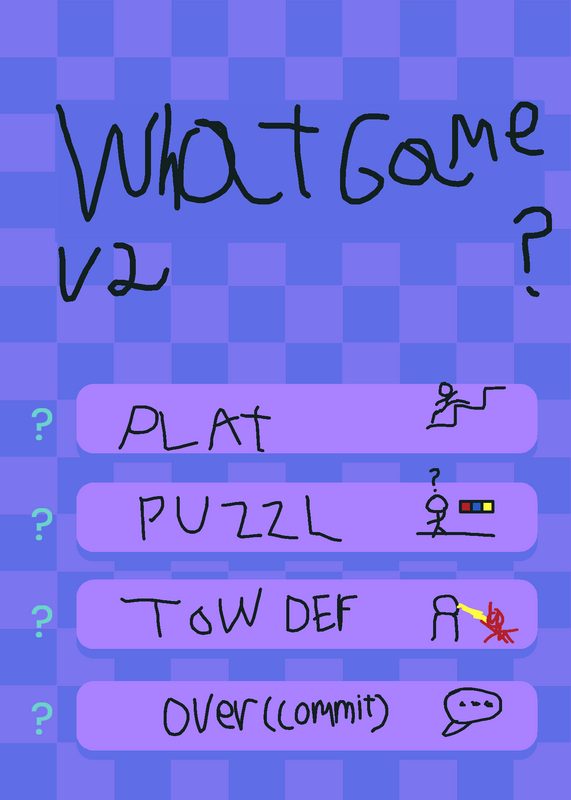Pick the TOW DEF game option
The width and height of the screenshot is (571, 800).
click(307, 614)
